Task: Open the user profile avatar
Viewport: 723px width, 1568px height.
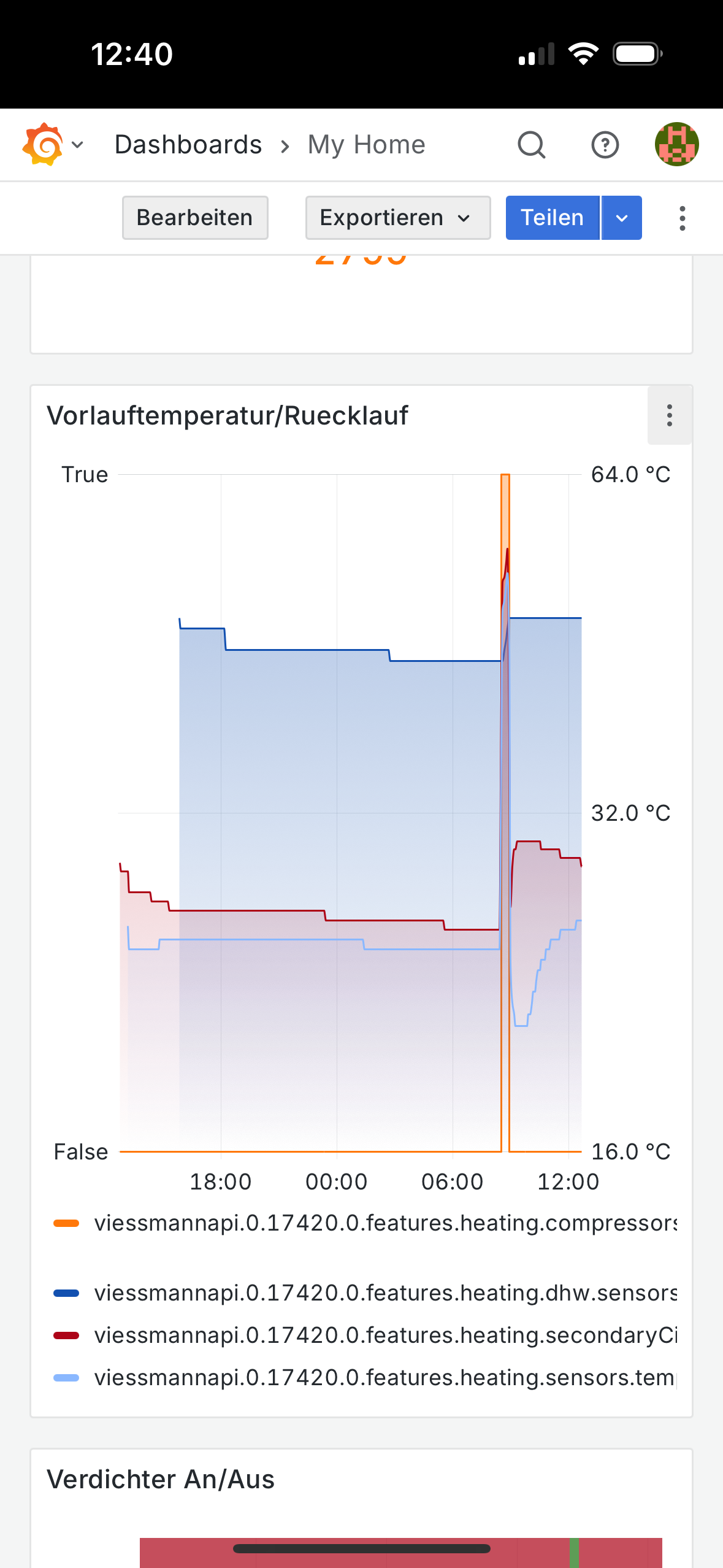Action: tap(676, 145)
